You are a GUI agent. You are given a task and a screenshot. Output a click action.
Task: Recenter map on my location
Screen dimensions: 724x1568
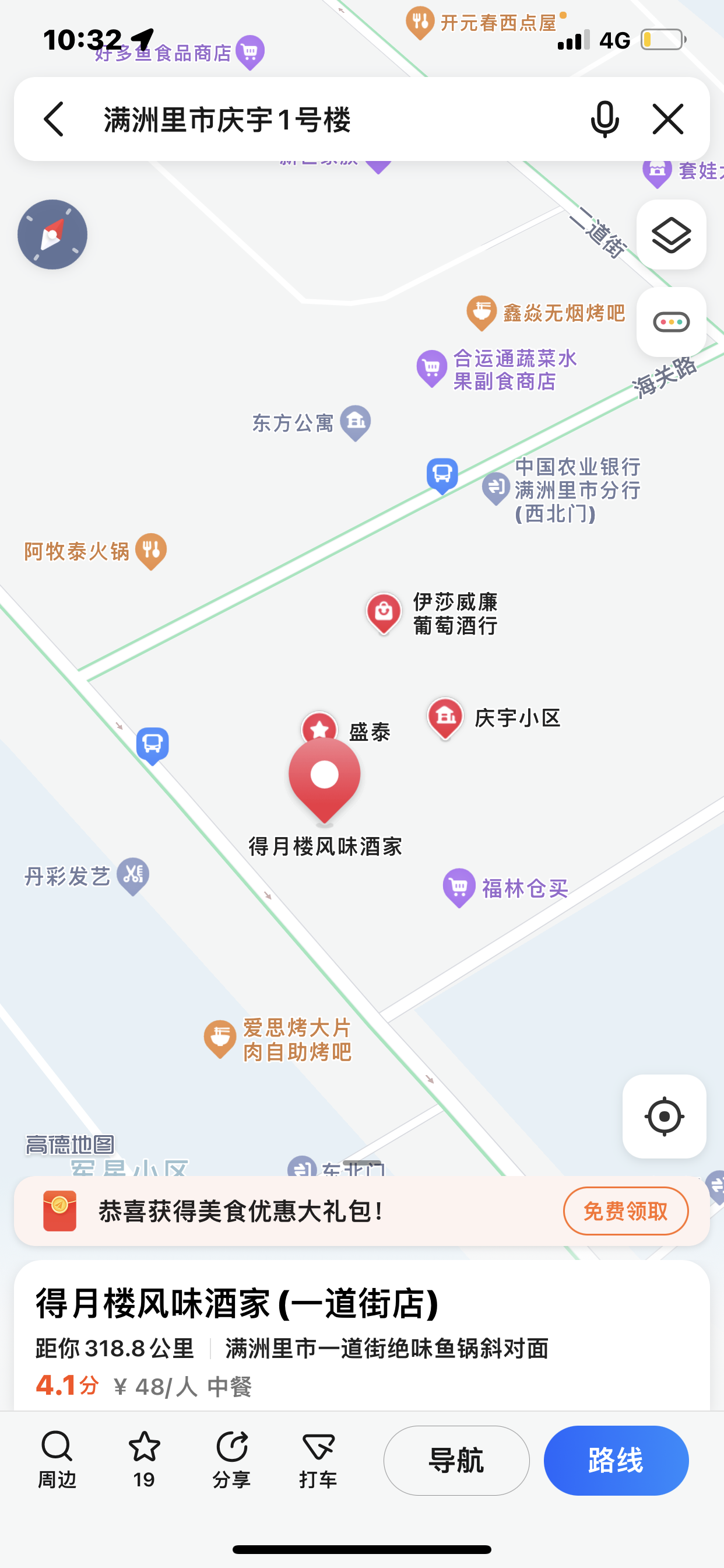coord(664,1116)
